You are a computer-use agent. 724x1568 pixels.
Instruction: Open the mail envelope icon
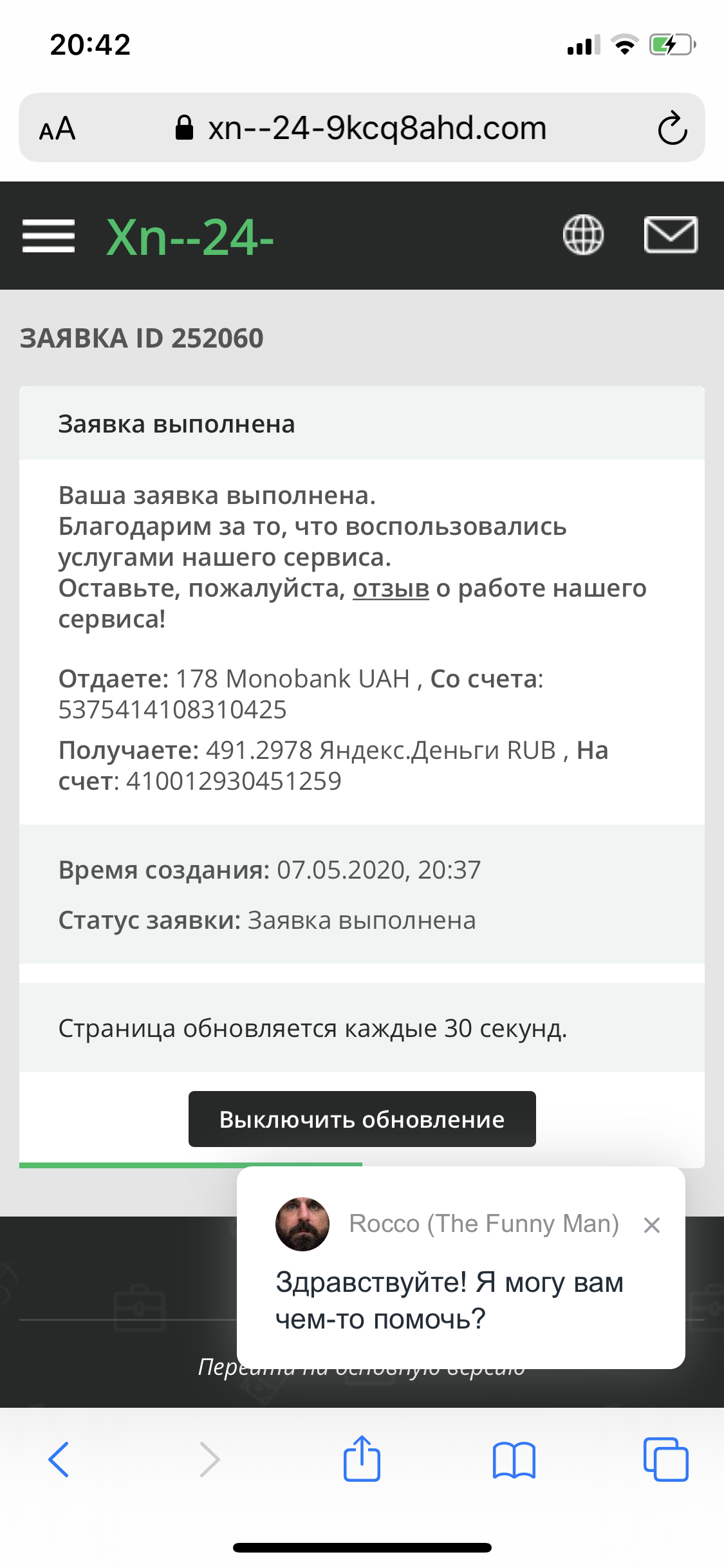coord(671,235)
